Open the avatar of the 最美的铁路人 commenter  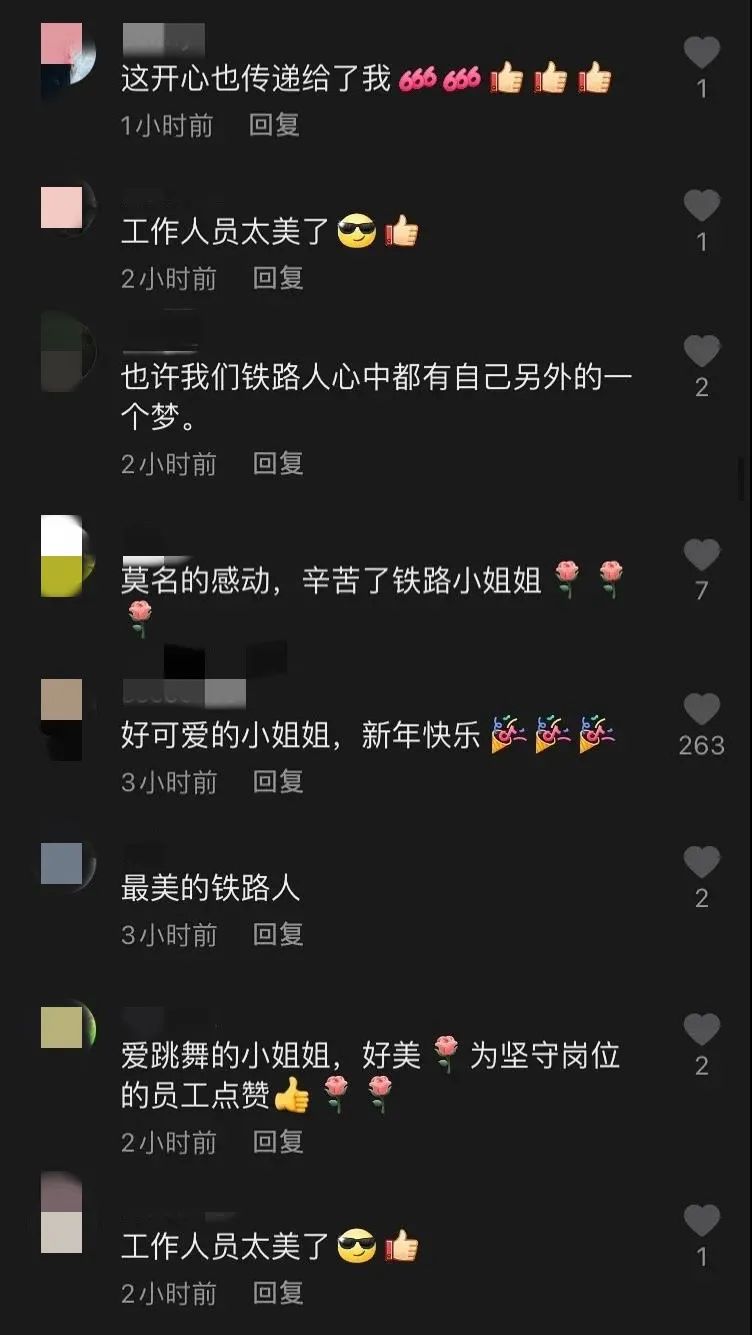point(62,863)
